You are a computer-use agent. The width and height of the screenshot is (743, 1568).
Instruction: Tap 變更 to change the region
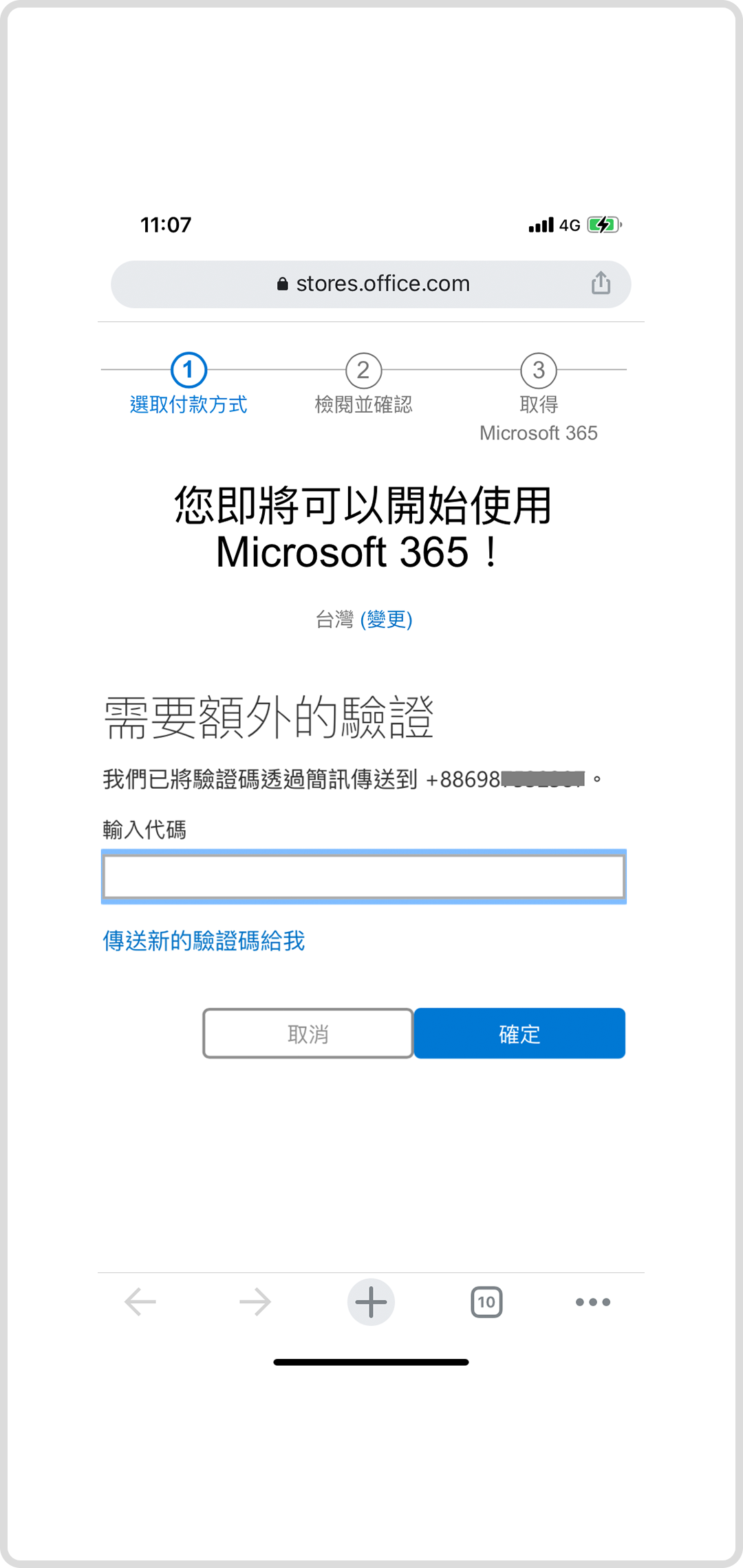pyautogui.click(x=386, y=619)
